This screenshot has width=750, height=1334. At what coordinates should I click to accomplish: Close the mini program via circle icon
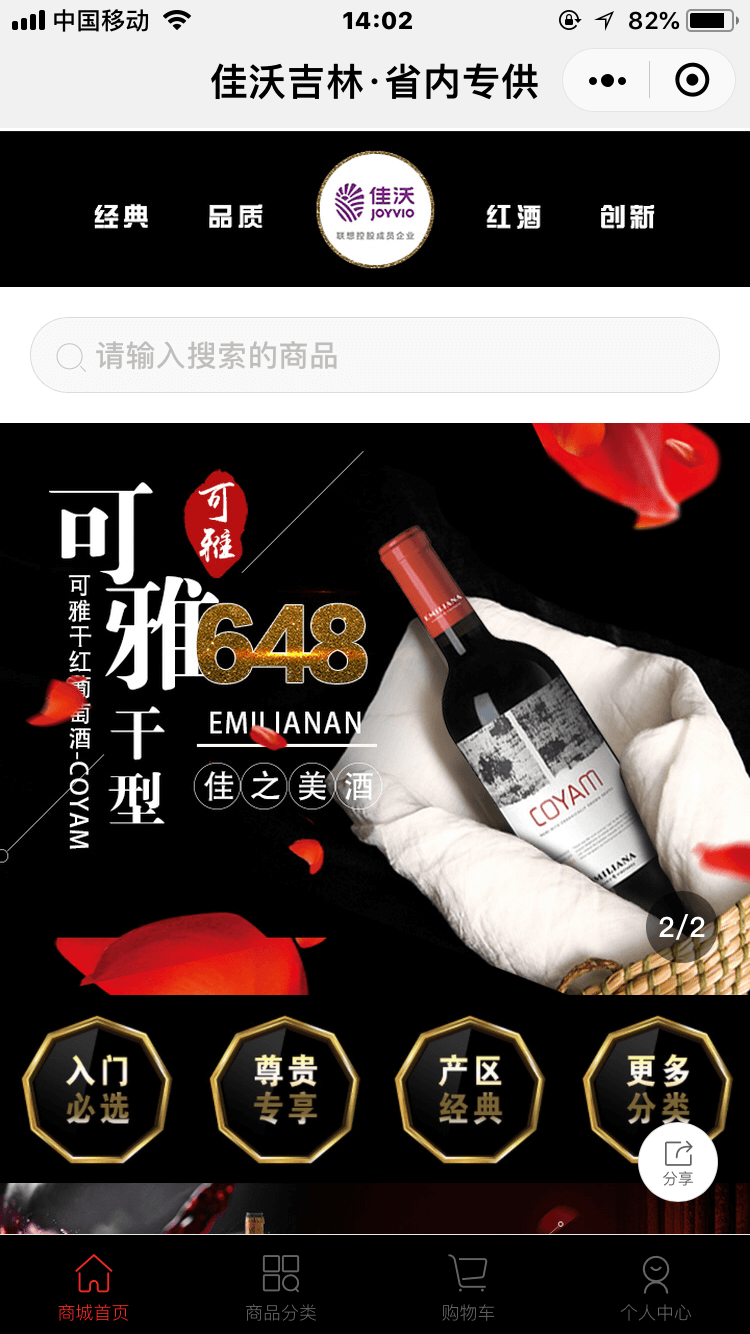click(x=692, y=81)
